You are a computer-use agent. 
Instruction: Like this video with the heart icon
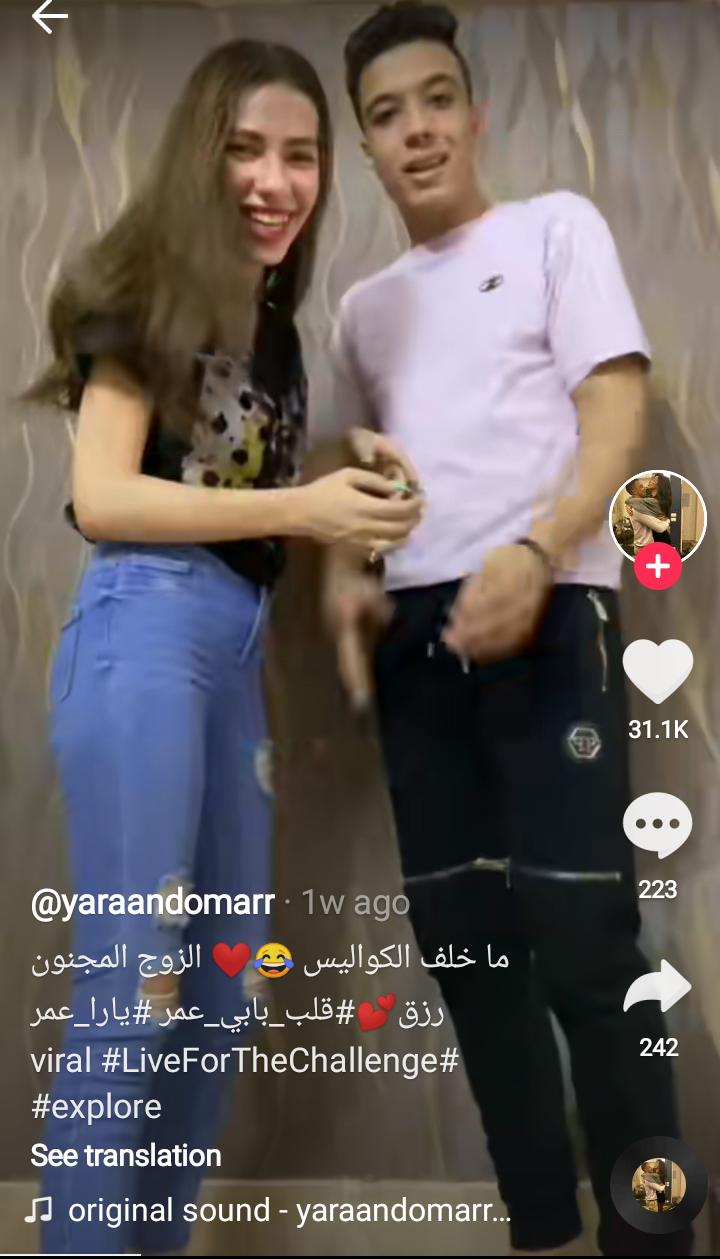pyautogui.click(x=657, y=672)
